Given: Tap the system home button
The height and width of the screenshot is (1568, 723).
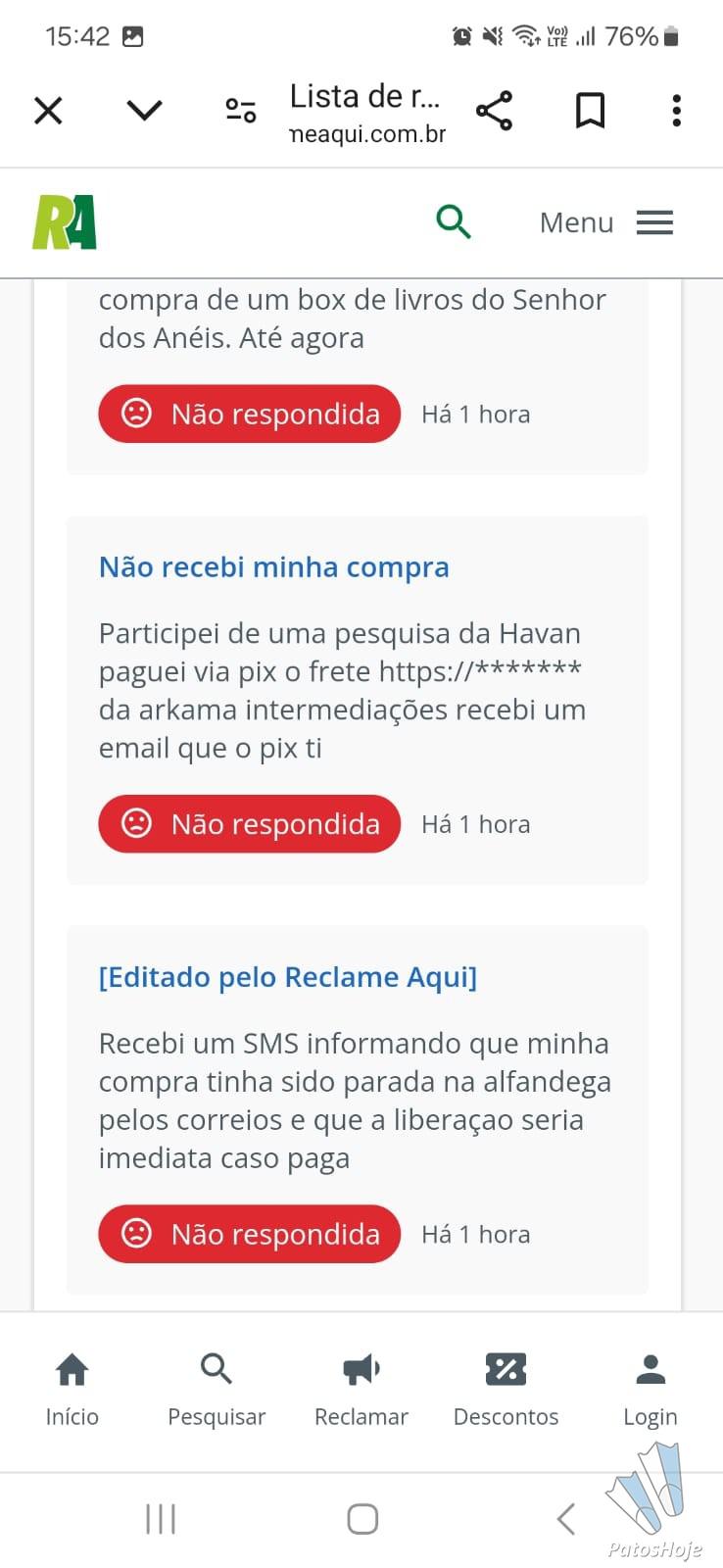Looking at the screenshot, I should tap(362, 1519).
